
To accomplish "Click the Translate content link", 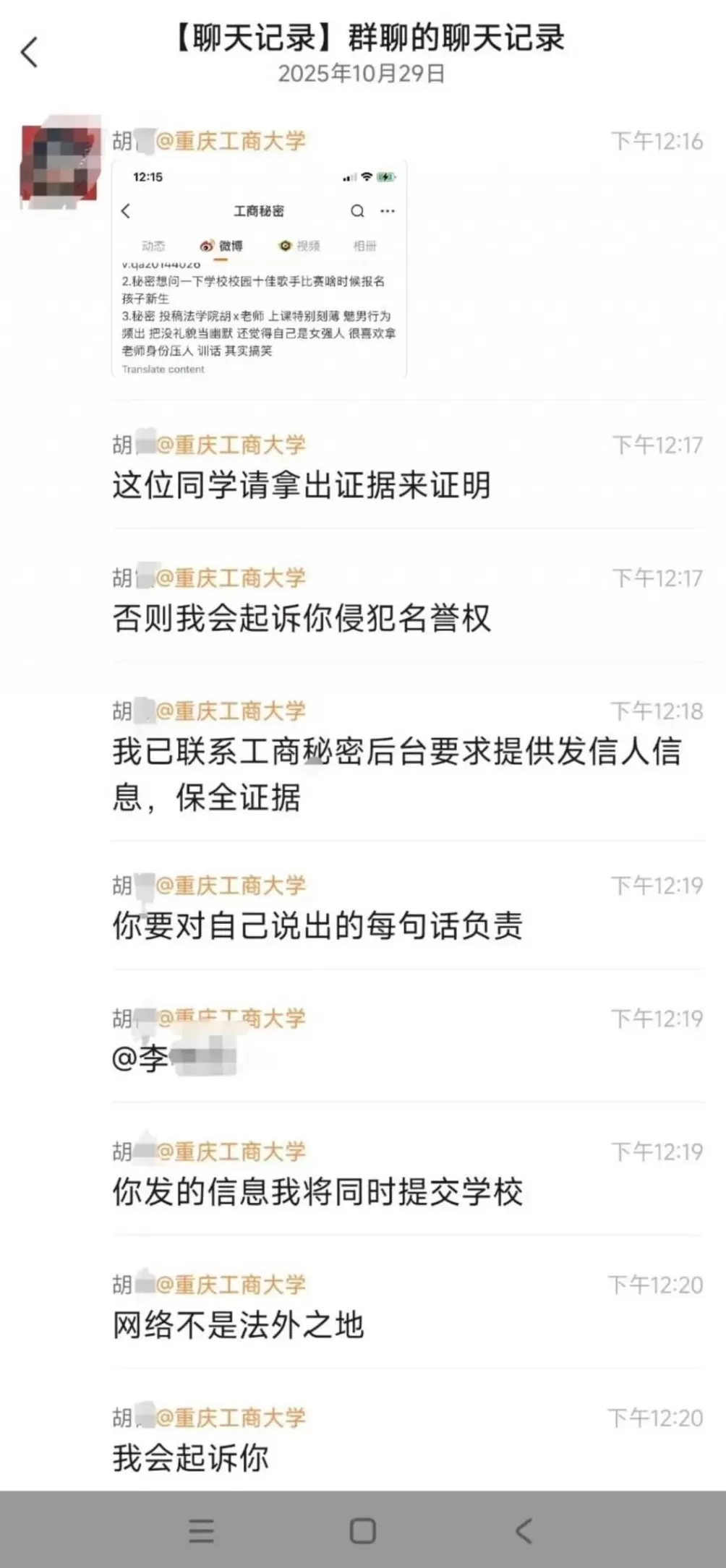I will [164, 368].
